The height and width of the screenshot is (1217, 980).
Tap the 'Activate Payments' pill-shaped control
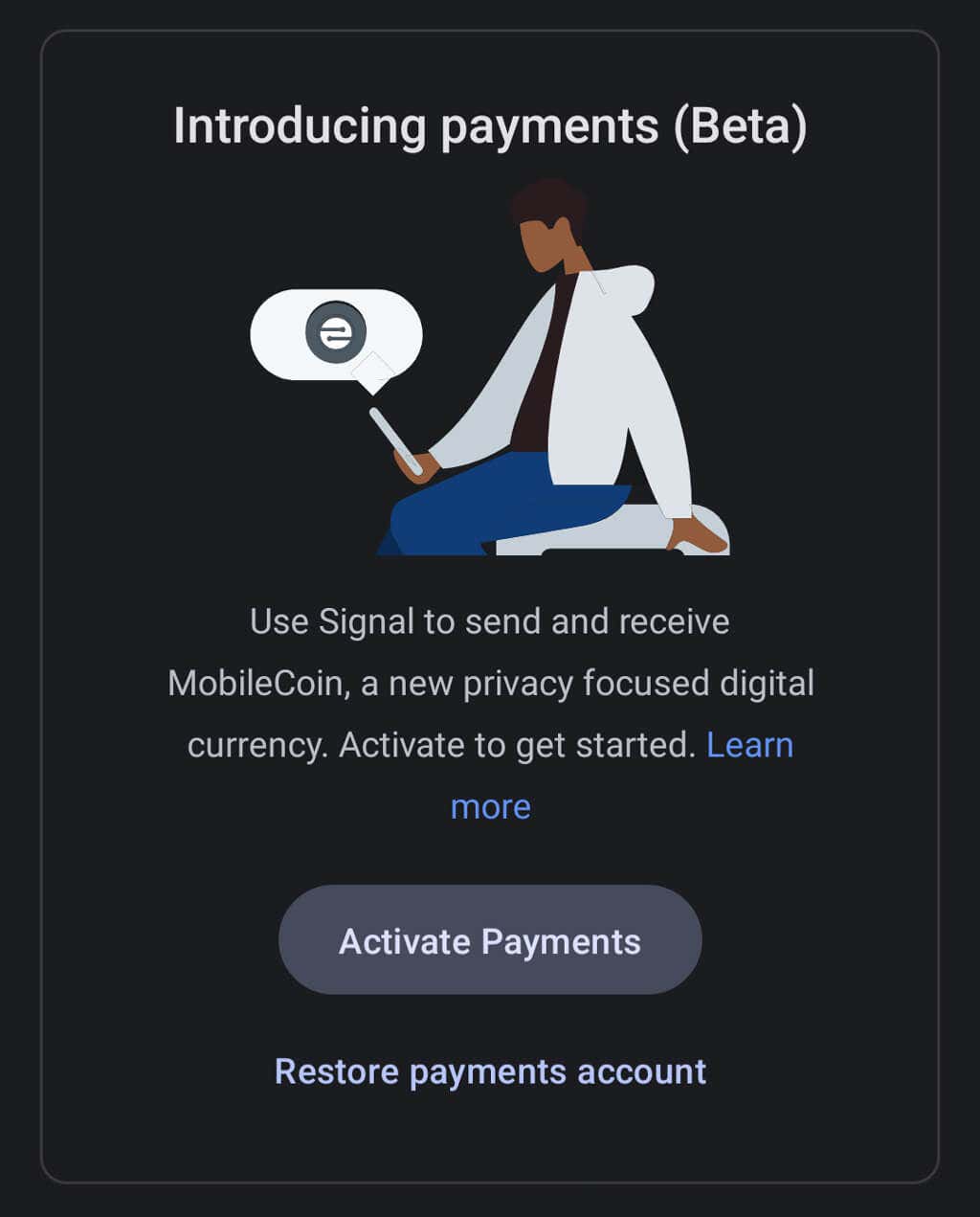(x=490, y=940)
